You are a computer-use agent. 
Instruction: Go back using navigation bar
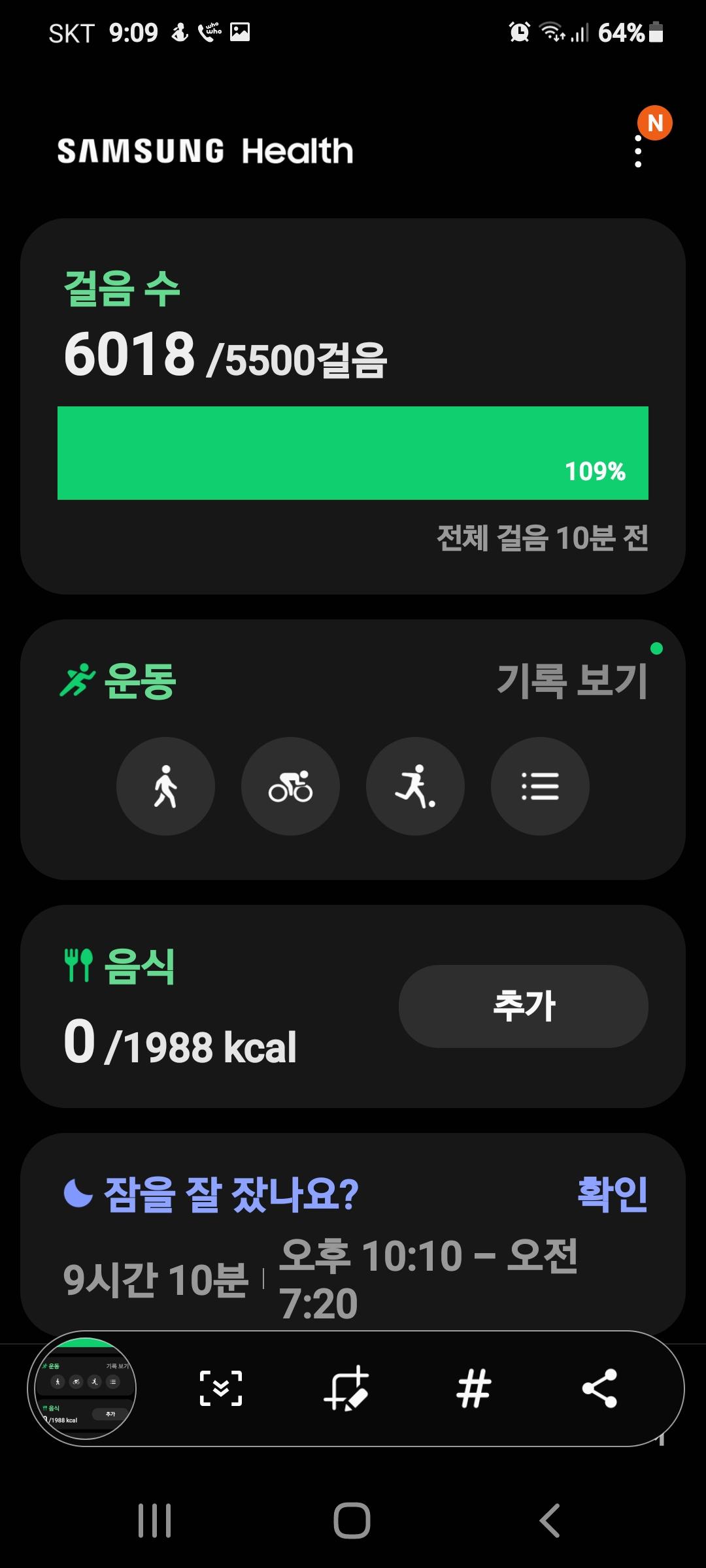(x=550, y=1520)
